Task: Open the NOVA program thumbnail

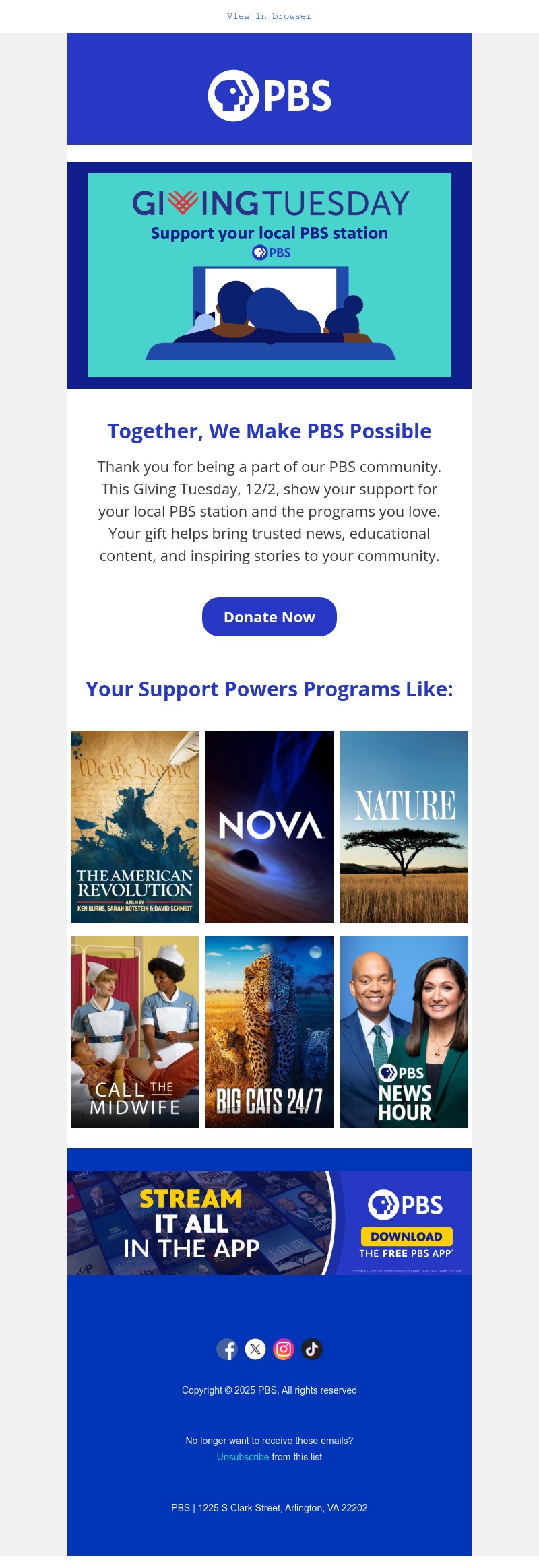Action: pos(269,826)
